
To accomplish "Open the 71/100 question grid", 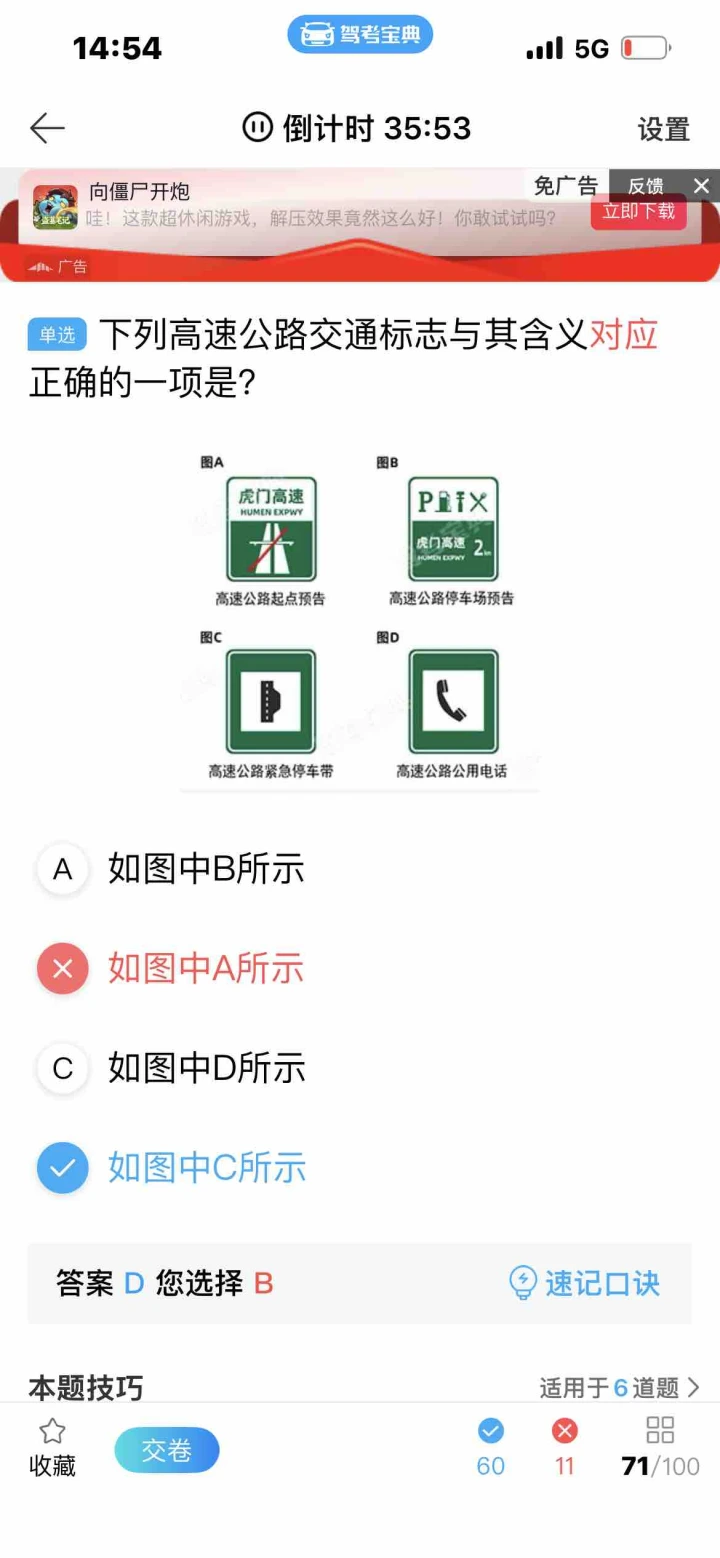I will pos(660,1447).
